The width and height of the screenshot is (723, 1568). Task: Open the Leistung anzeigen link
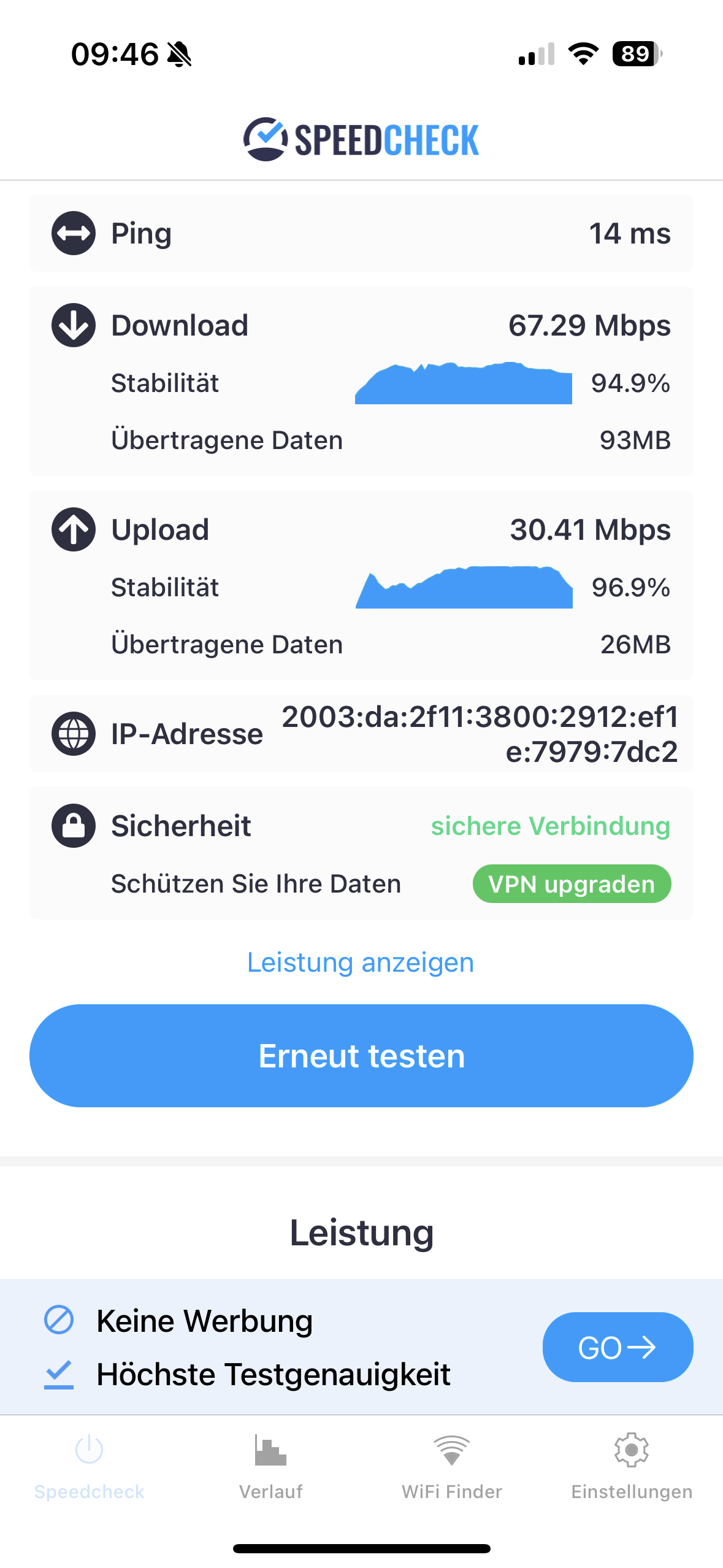point(361,963)
